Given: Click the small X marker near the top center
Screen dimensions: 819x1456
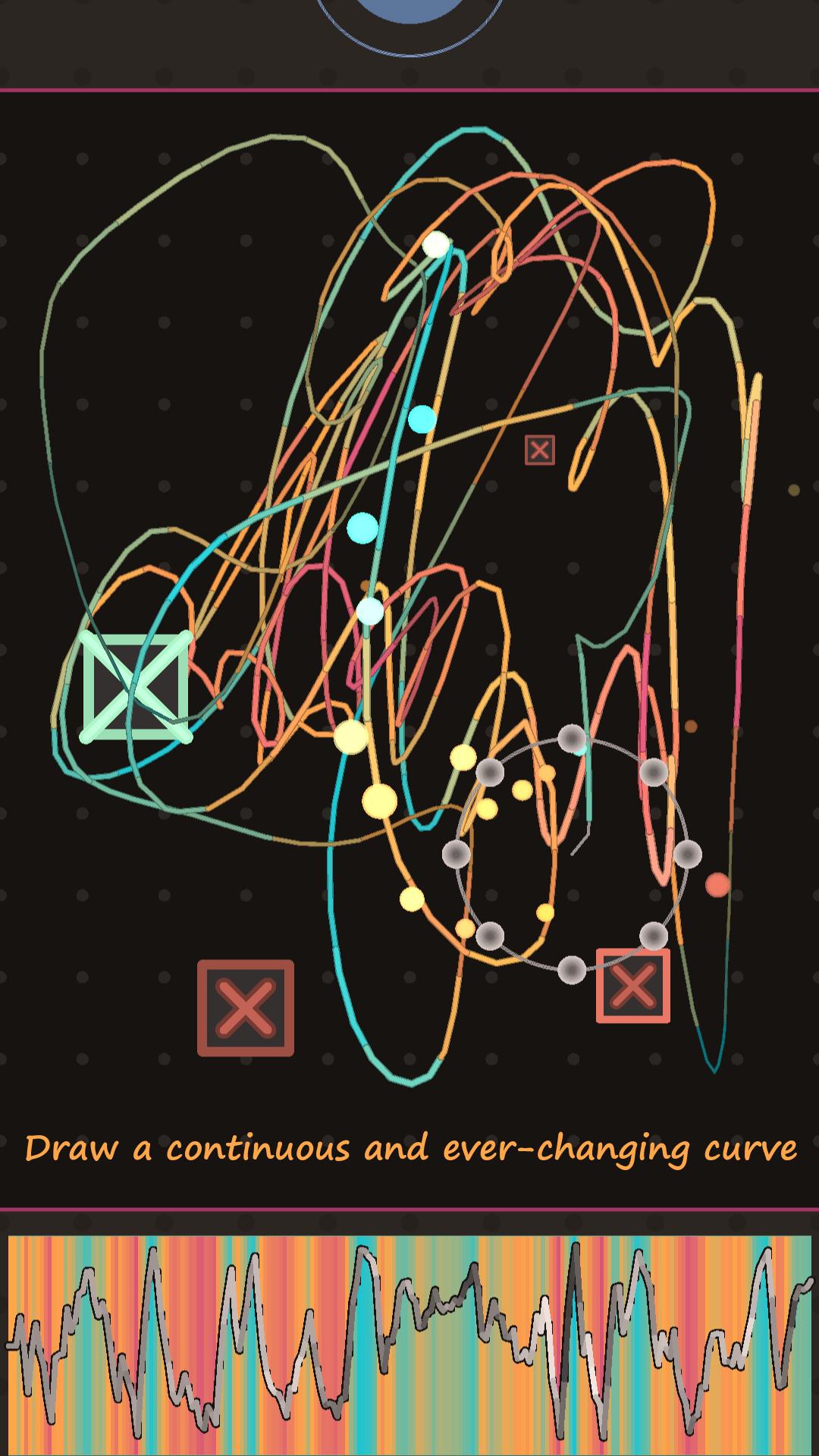Looking at the screenshot, I should [538, 450].
